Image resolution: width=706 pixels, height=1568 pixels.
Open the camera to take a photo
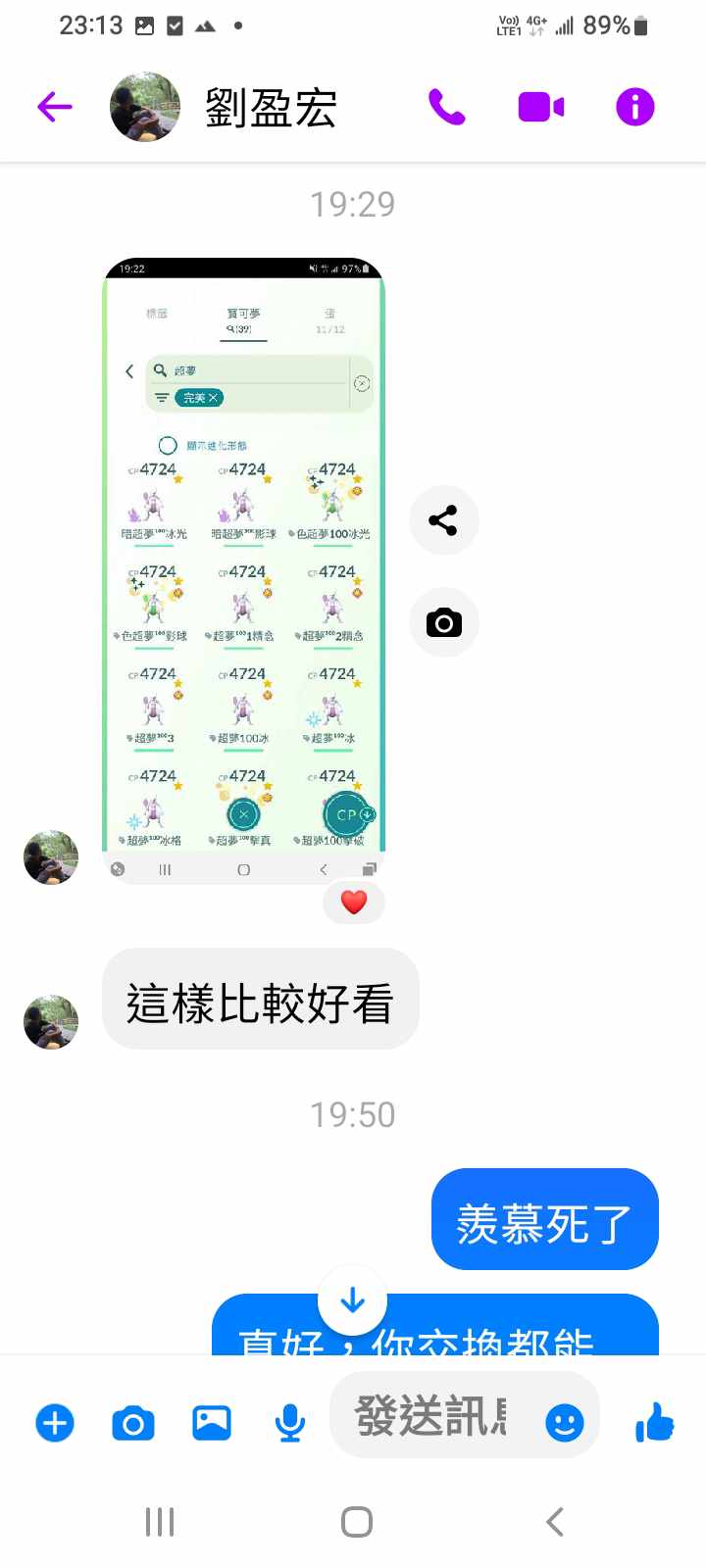pyautogui.click(x=133, y=1422)
